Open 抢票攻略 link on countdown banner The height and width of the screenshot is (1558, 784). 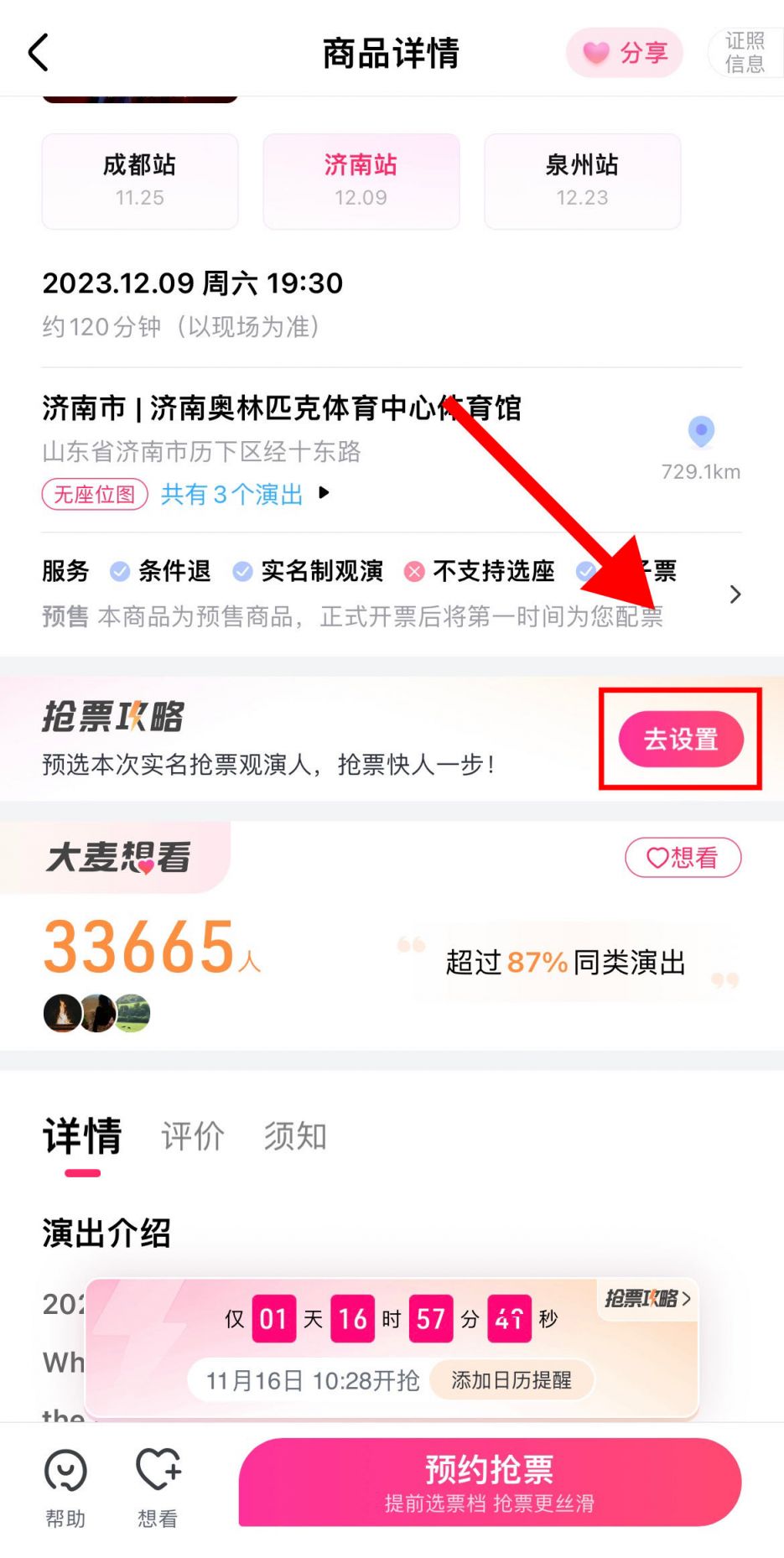point(647,1298)
